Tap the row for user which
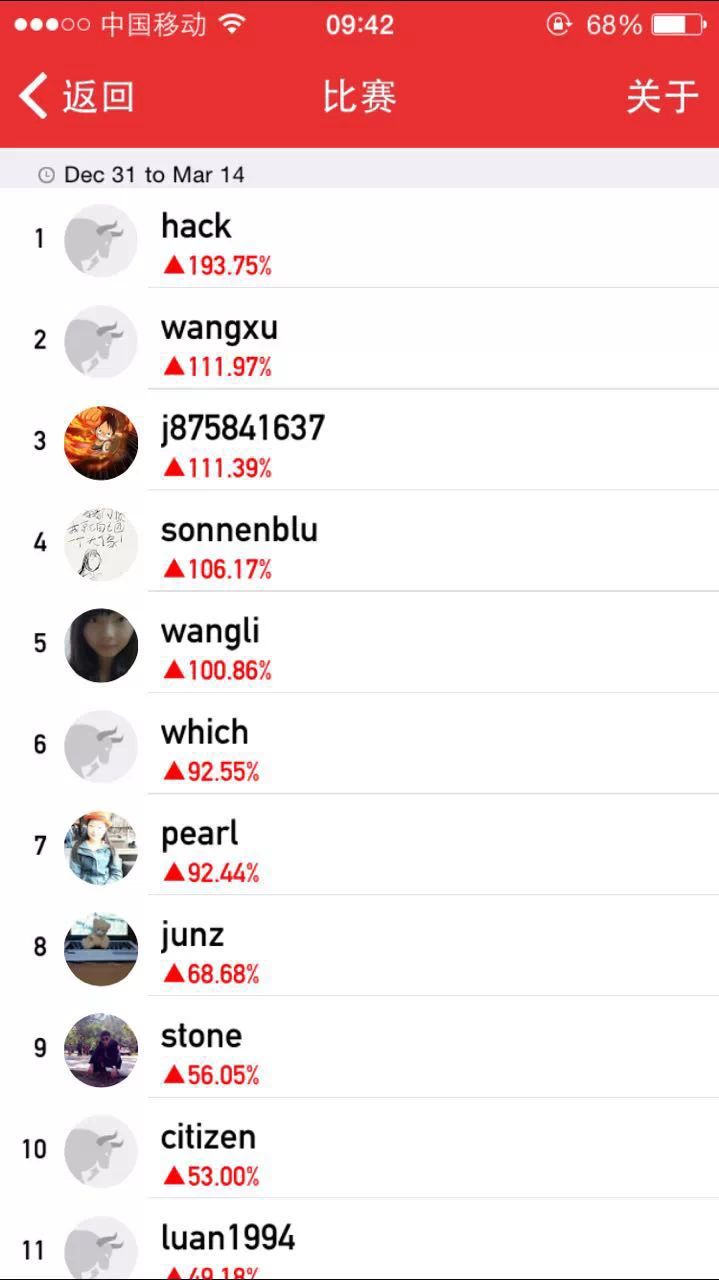The image size is (719, 1280). click(360, 745)
